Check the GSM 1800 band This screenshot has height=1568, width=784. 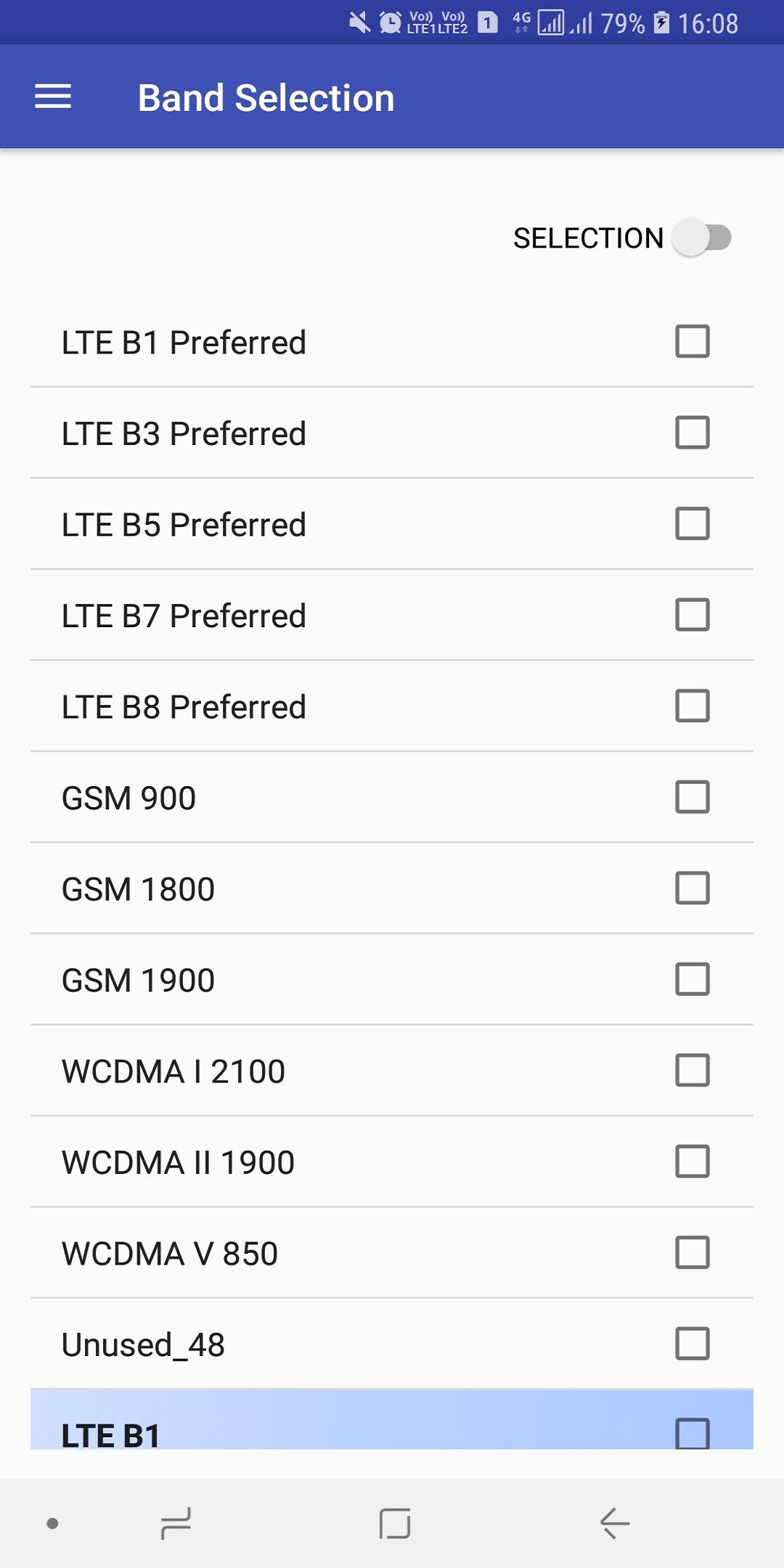click(x=692, y=888)
